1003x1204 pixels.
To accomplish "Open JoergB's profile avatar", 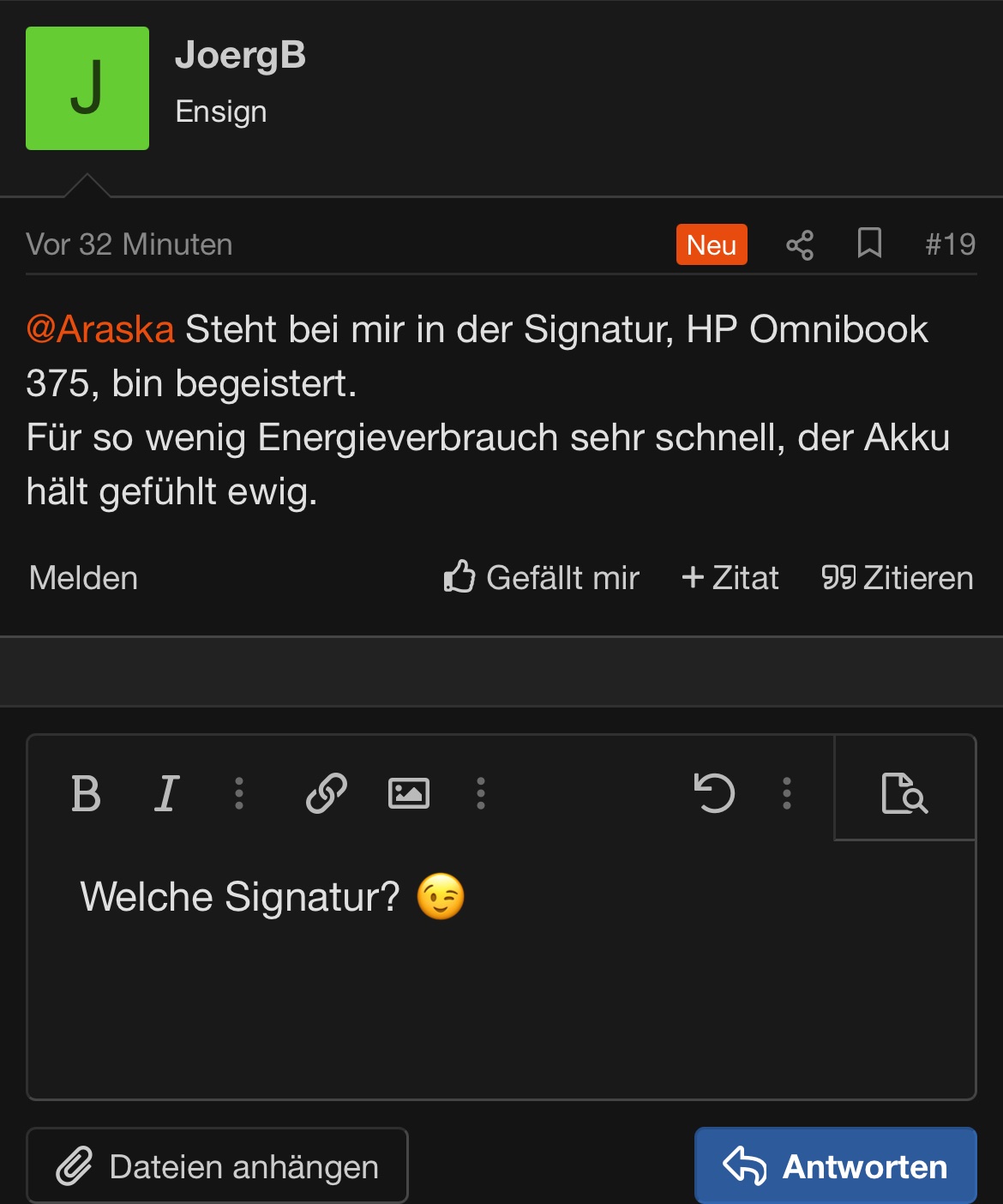I will pos(87,88).
